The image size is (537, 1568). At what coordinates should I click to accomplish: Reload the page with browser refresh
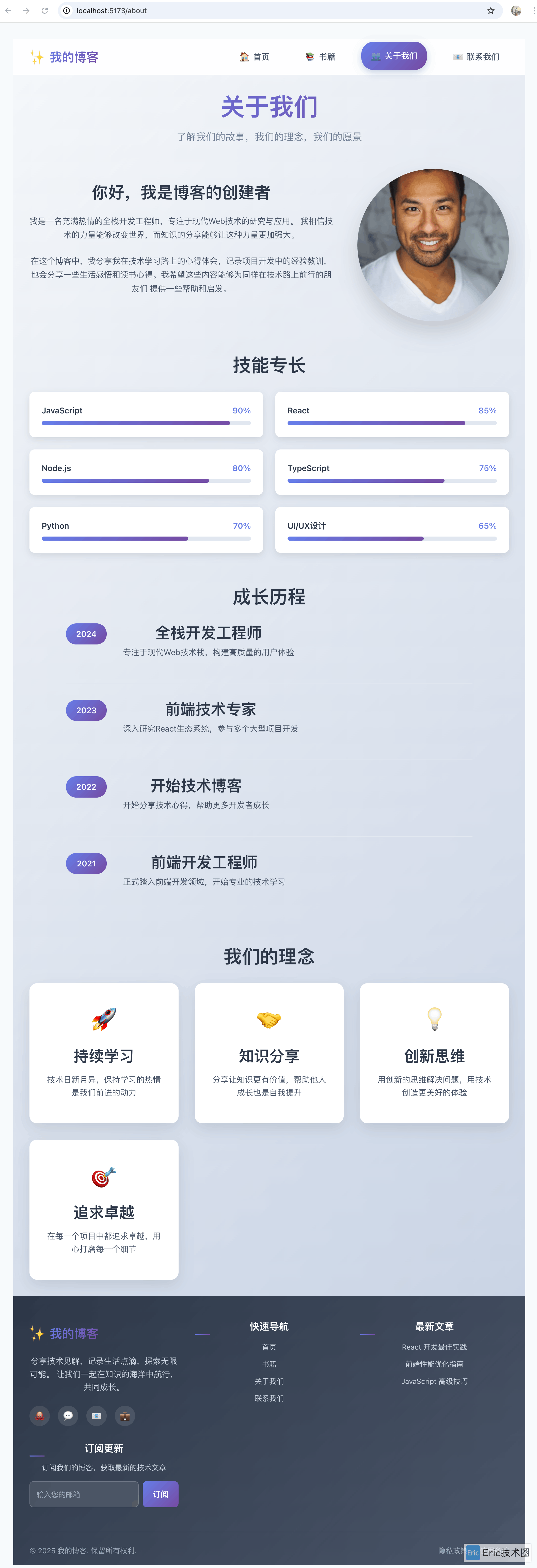pos(44,10)
